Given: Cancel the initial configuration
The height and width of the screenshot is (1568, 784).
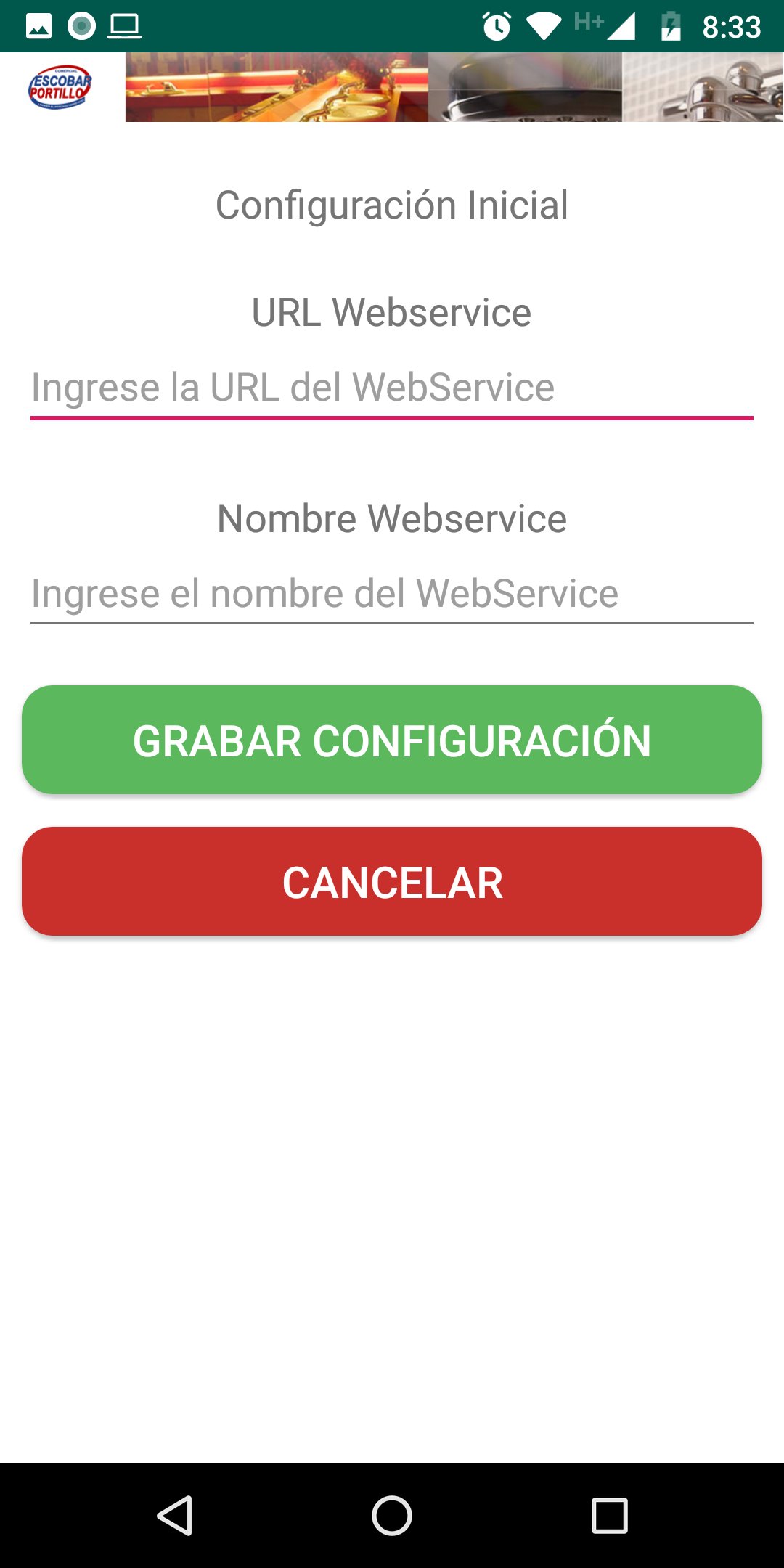Looking at the screenshot, I should click(392, 881).
